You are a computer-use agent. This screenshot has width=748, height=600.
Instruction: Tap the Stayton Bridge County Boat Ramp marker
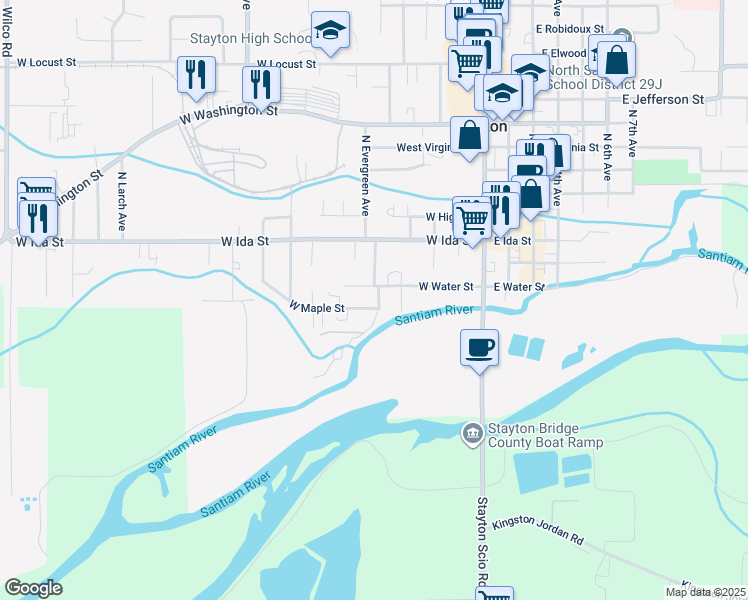pyautogui.click(x=472, y=433)
